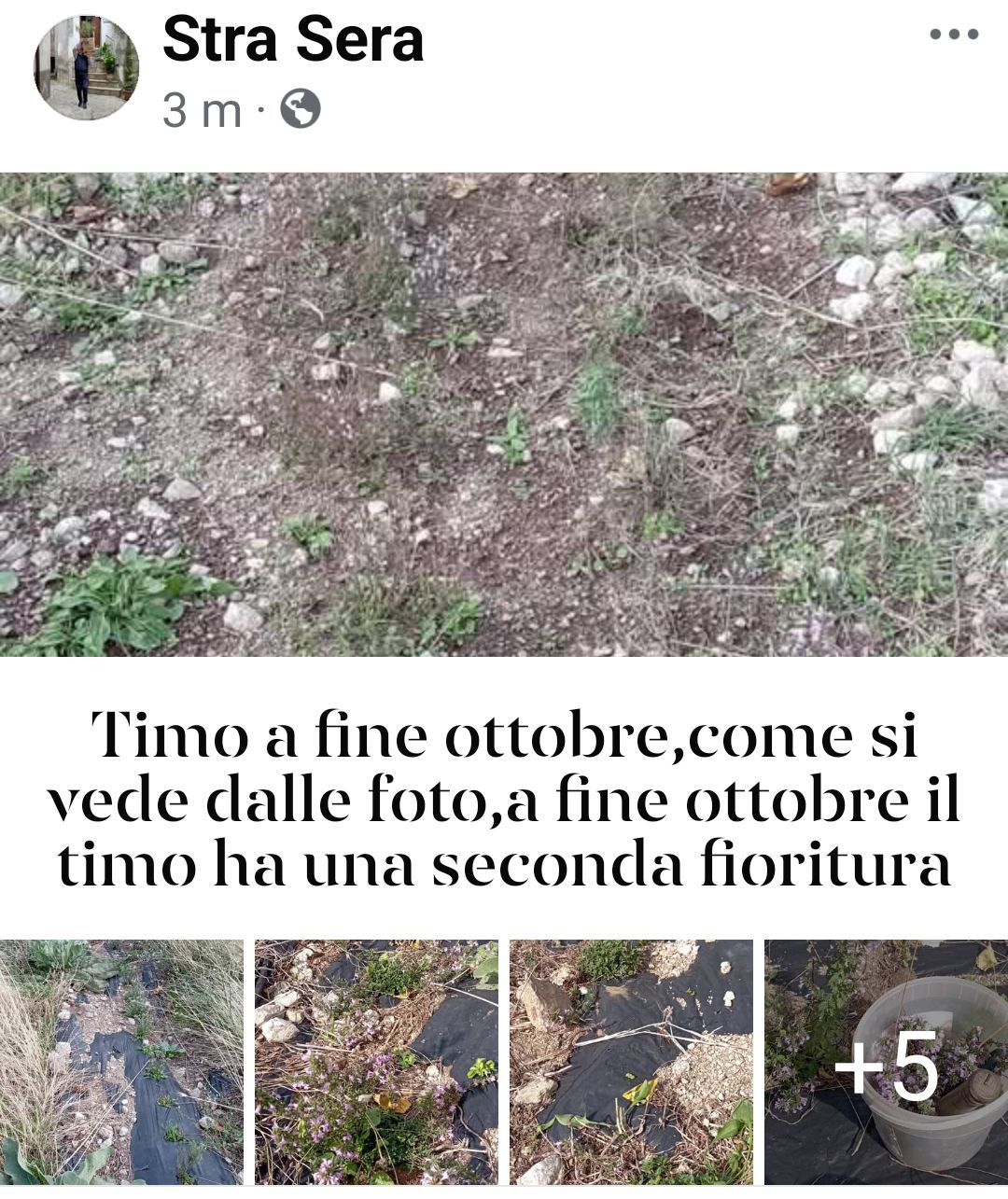This screenshot has height=1199, width=1008.
Task: View the second small photo with purple flowers
Action: click(x=376, y=1061)
